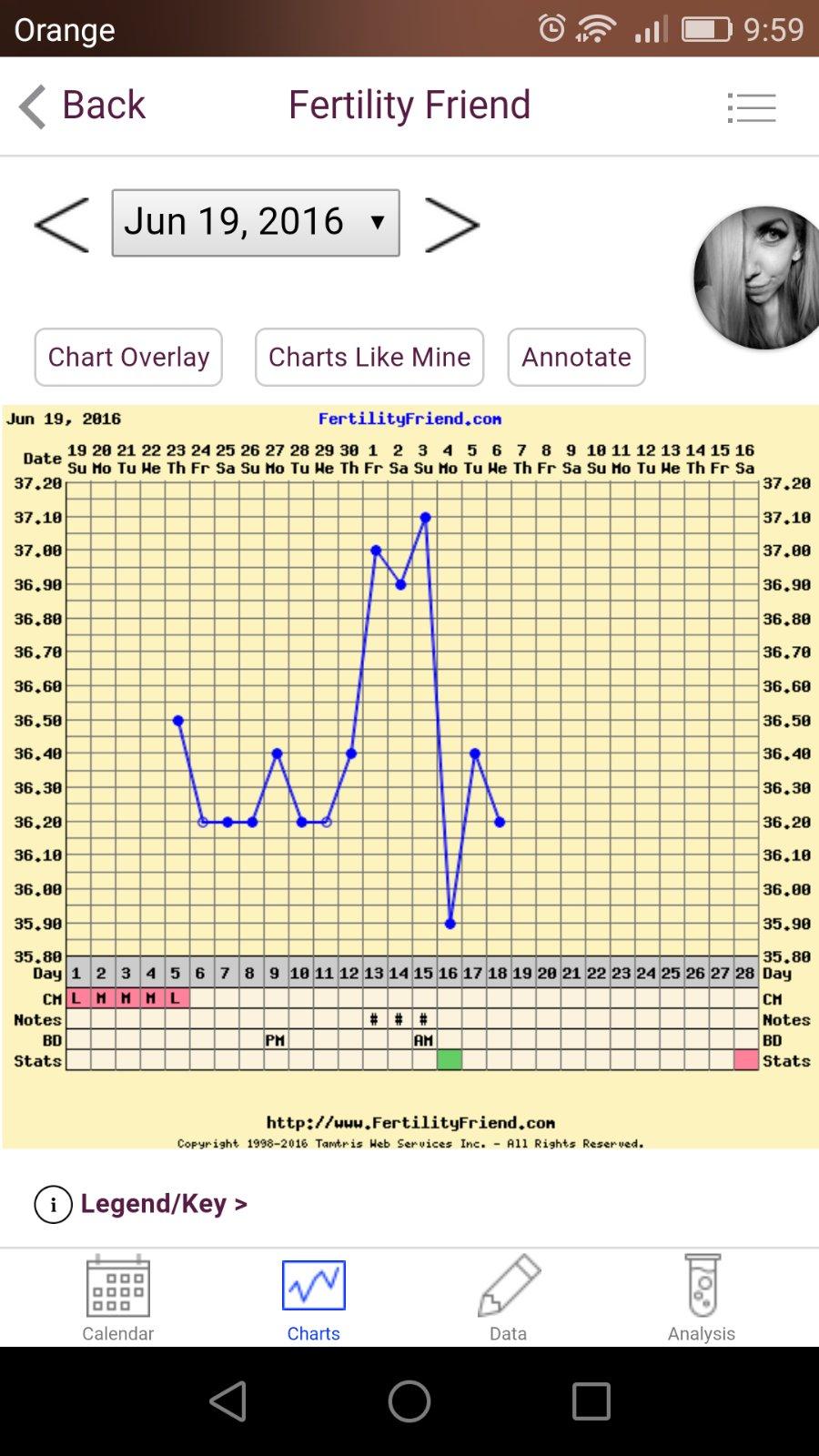Select the Charts tab
The image size is (819, 1456).
pos(313,1298)
